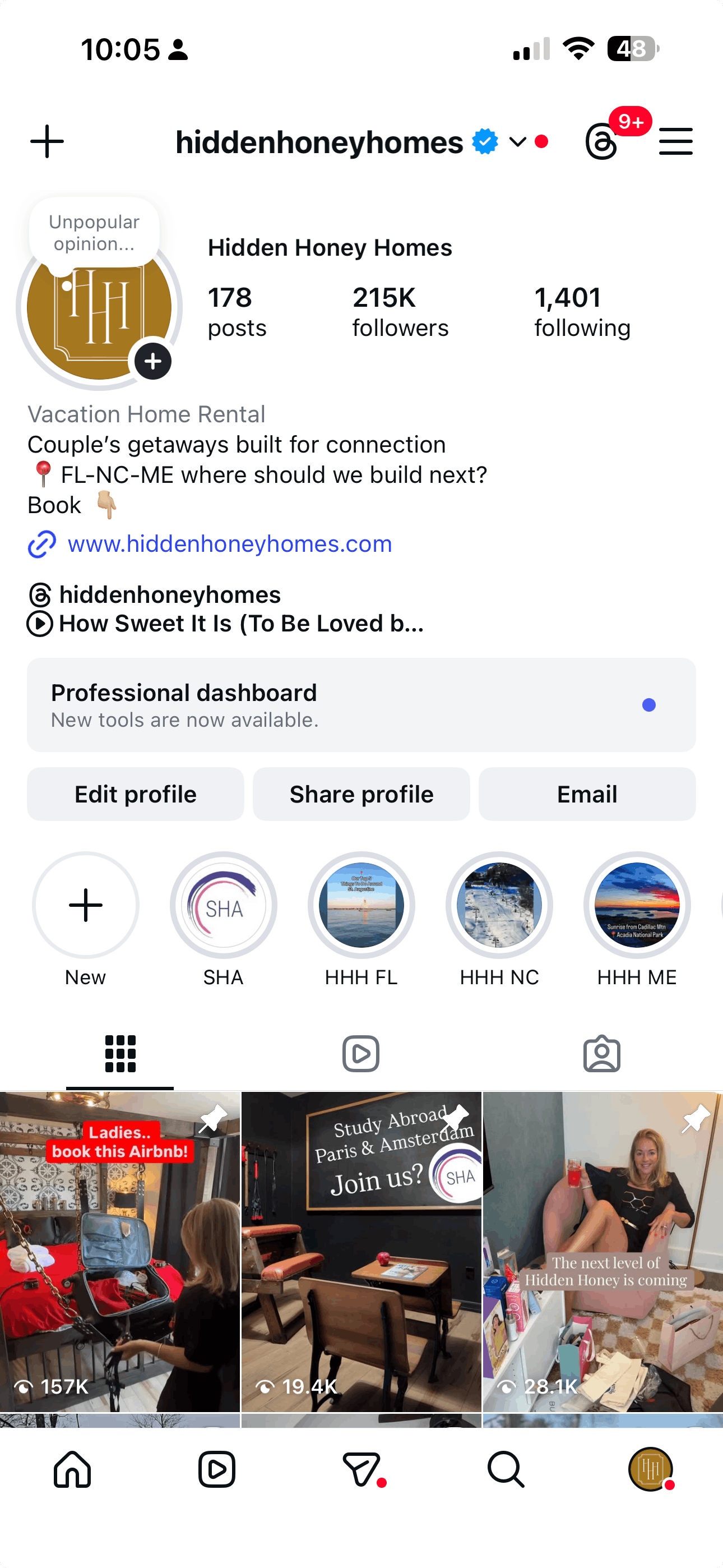The width and height of the screenshot is (723, 1568).
Task: Open the HHH FL highlight
Action: pyautogui.click(x=361, y=905)
